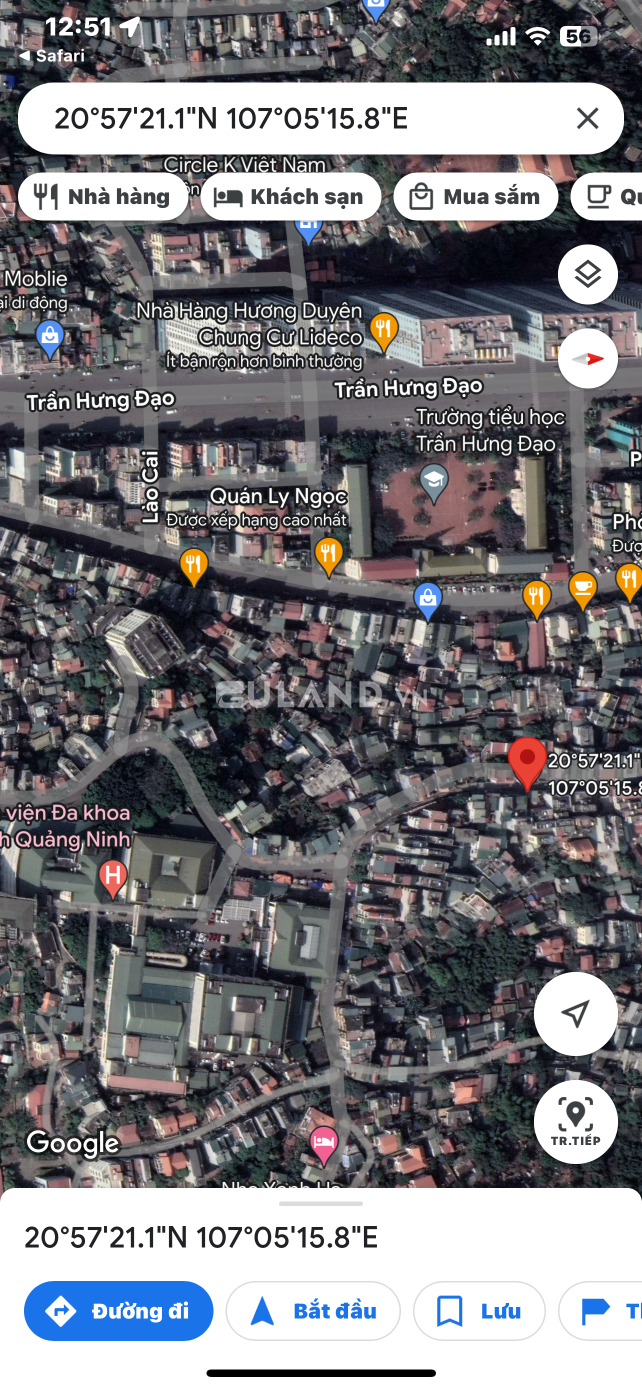Filter by Nhà hàng chip

(103, 197)
